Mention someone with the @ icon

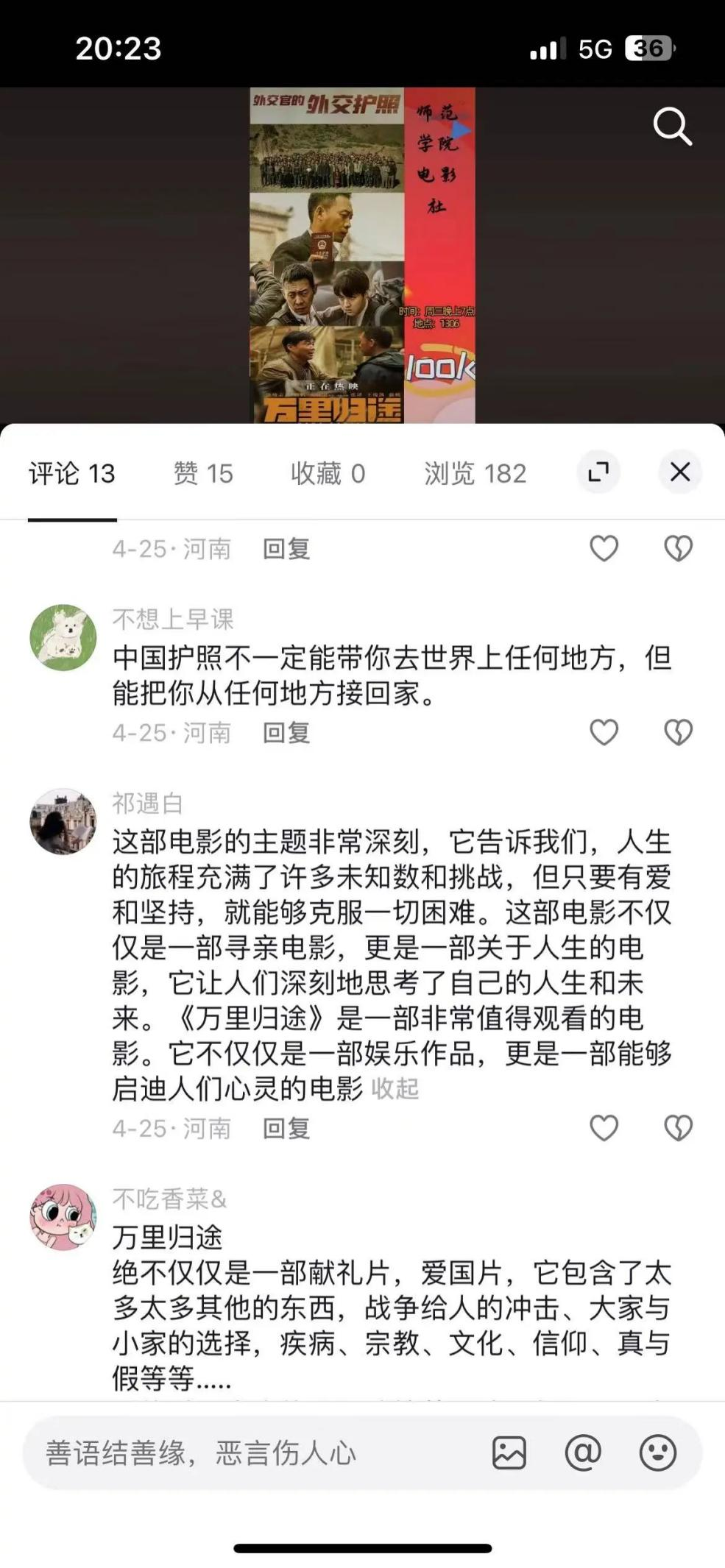[x=583, y=1453]
